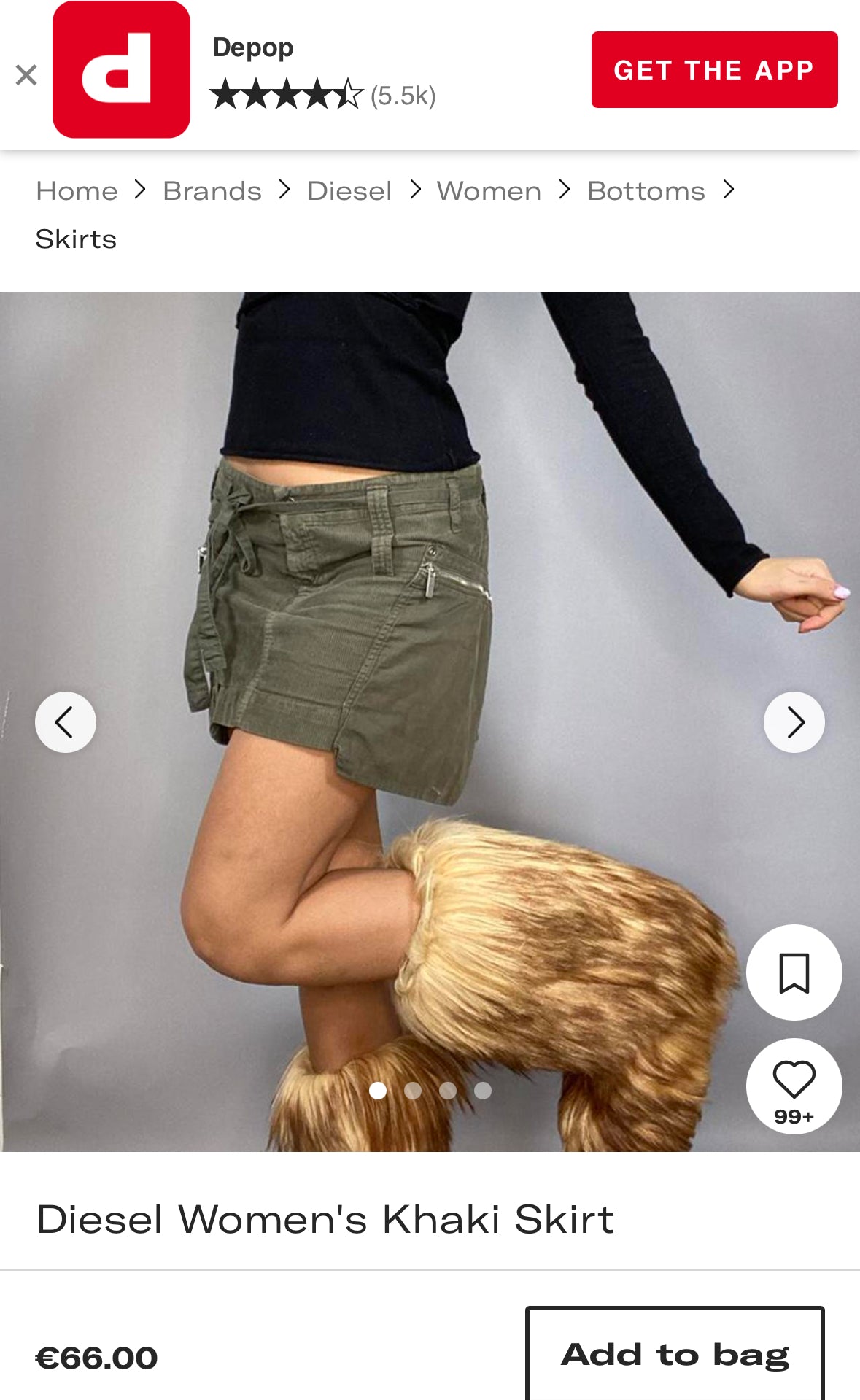Navigate to the Women breadcrumb
860x1400 pixels.
click(x=489, y=191)
